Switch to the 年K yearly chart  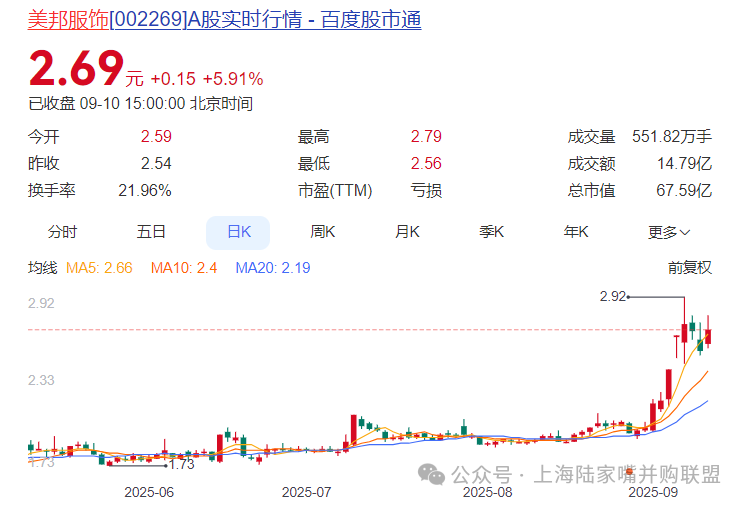point(576,232)
